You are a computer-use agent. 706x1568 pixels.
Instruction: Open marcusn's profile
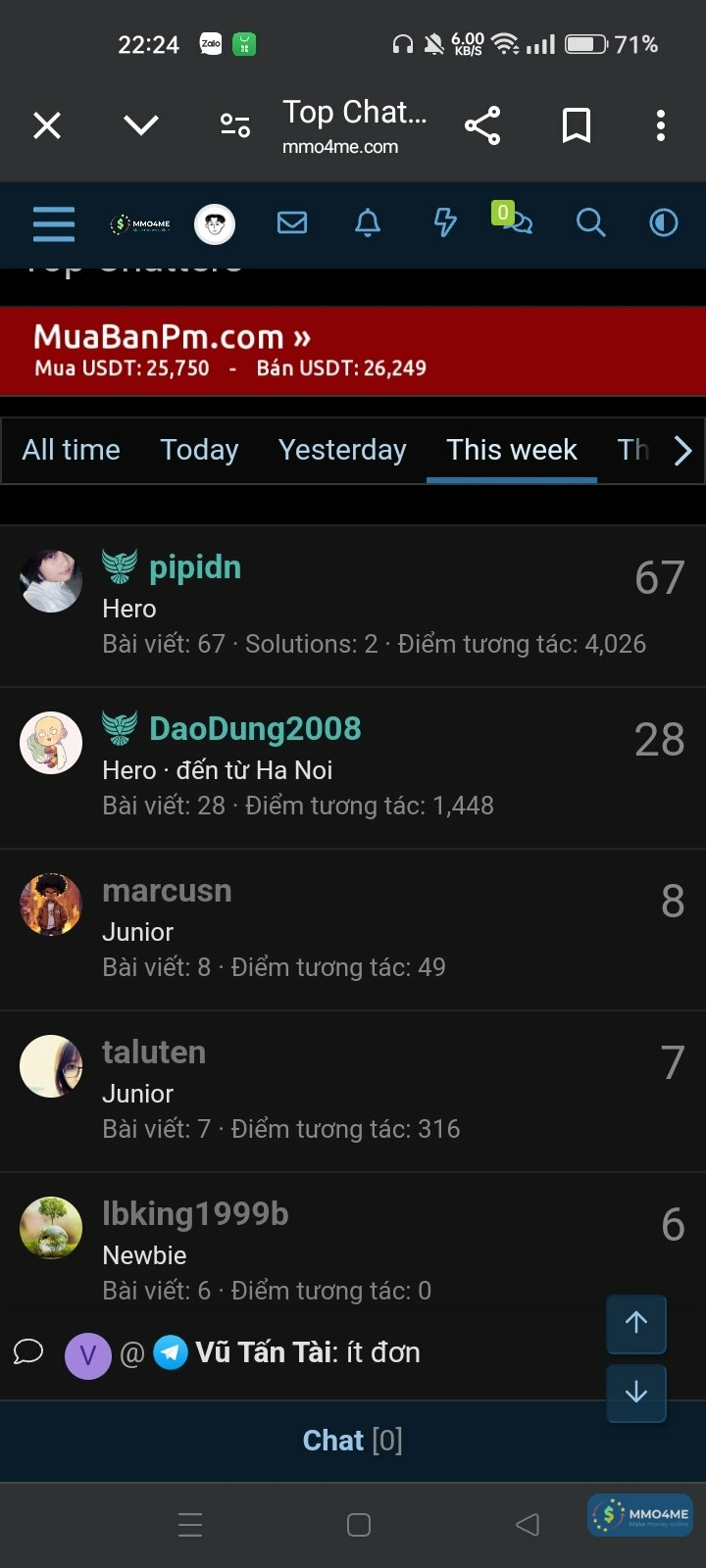pos(167,891)
